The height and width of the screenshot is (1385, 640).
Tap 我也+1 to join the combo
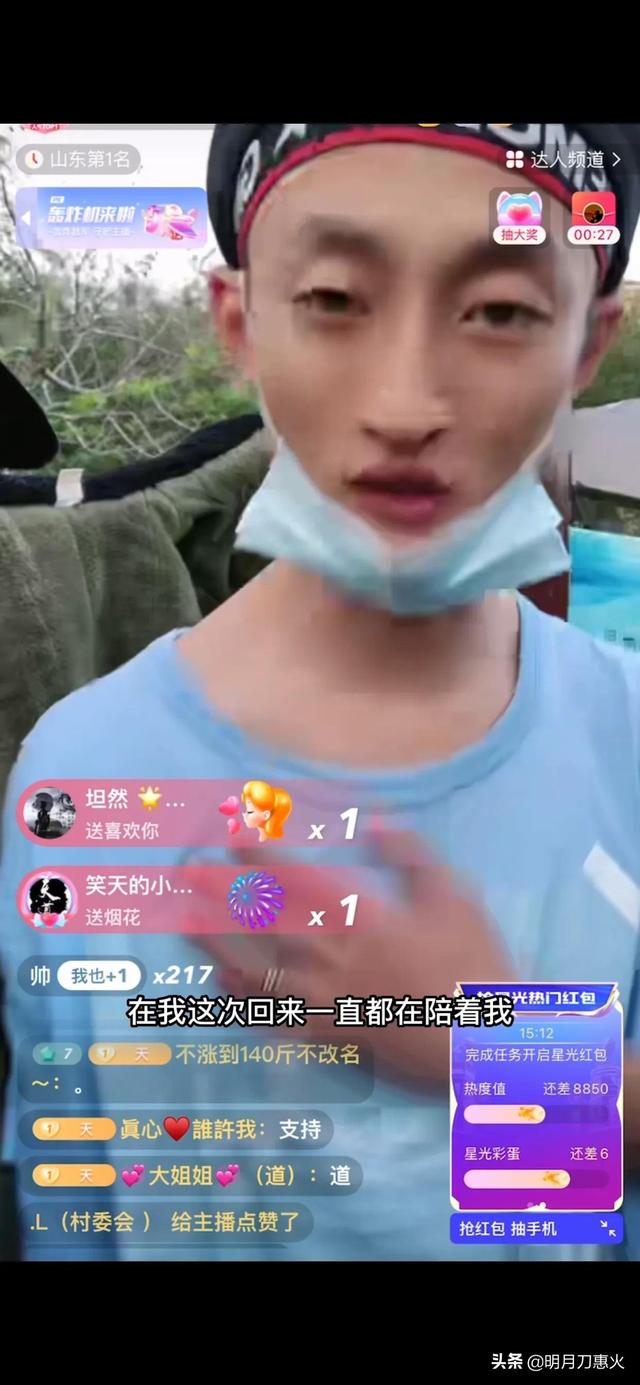[x=99, y=976]
